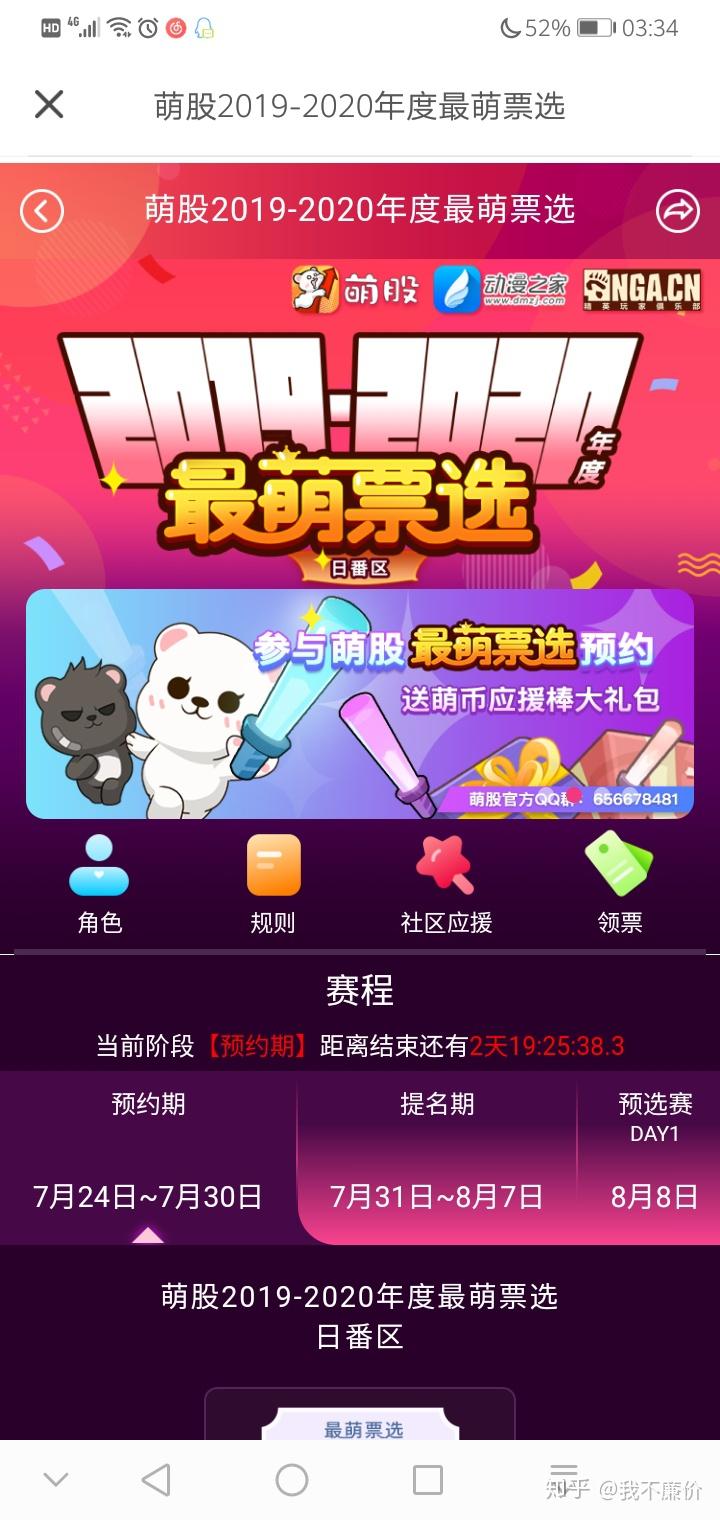The height and width of the screenshot is (1520, 720).
Task: Open the 角色 section
Action: [99, 884]
